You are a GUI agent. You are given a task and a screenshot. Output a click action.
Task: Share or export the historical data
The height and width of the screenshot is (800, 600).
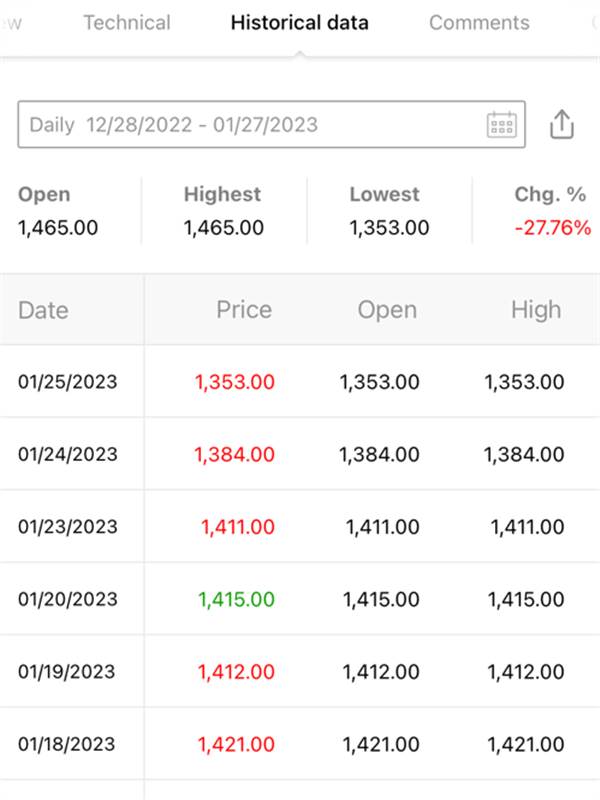(x=562, y=125)
